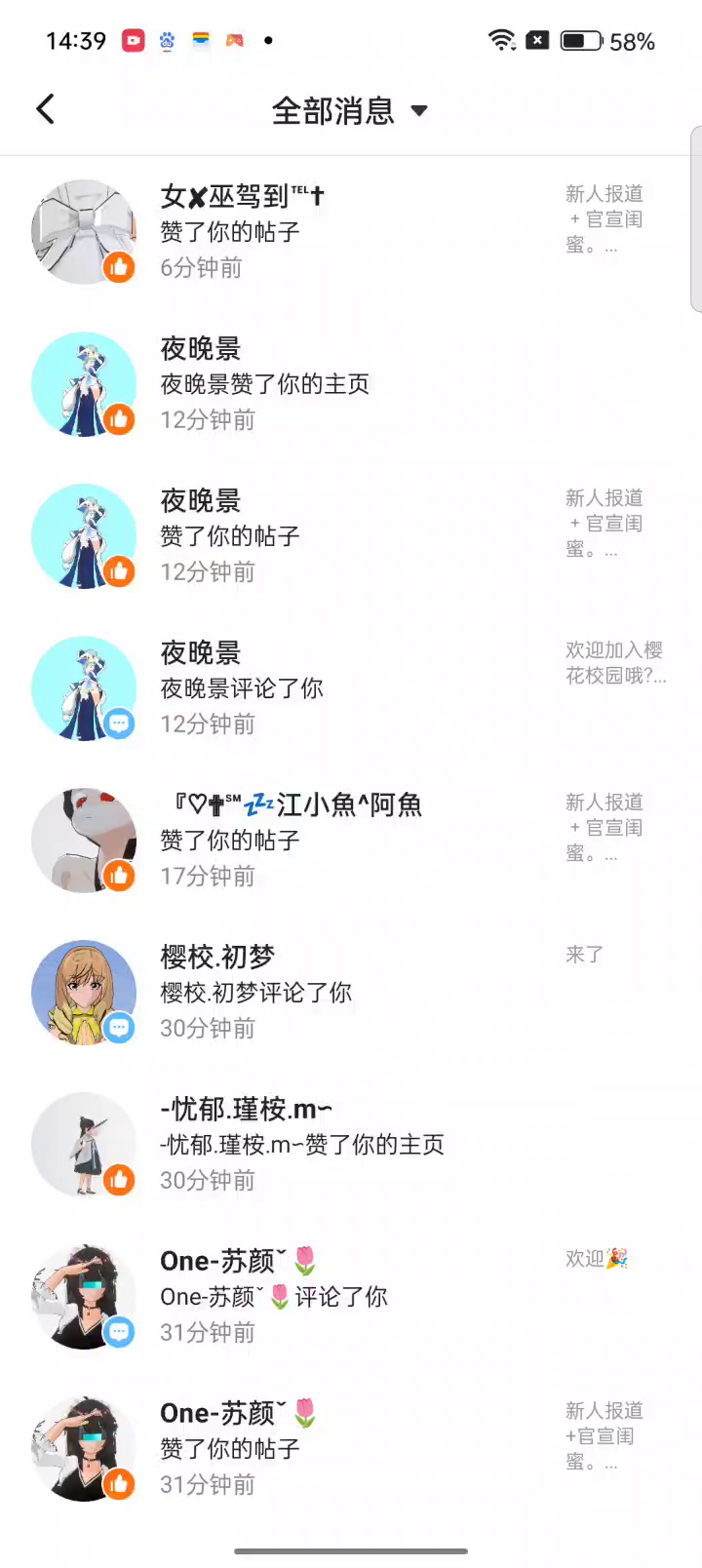702x1568 pixels.
Task: View 樱校.初梦's profile avatar
Action: 83,993
